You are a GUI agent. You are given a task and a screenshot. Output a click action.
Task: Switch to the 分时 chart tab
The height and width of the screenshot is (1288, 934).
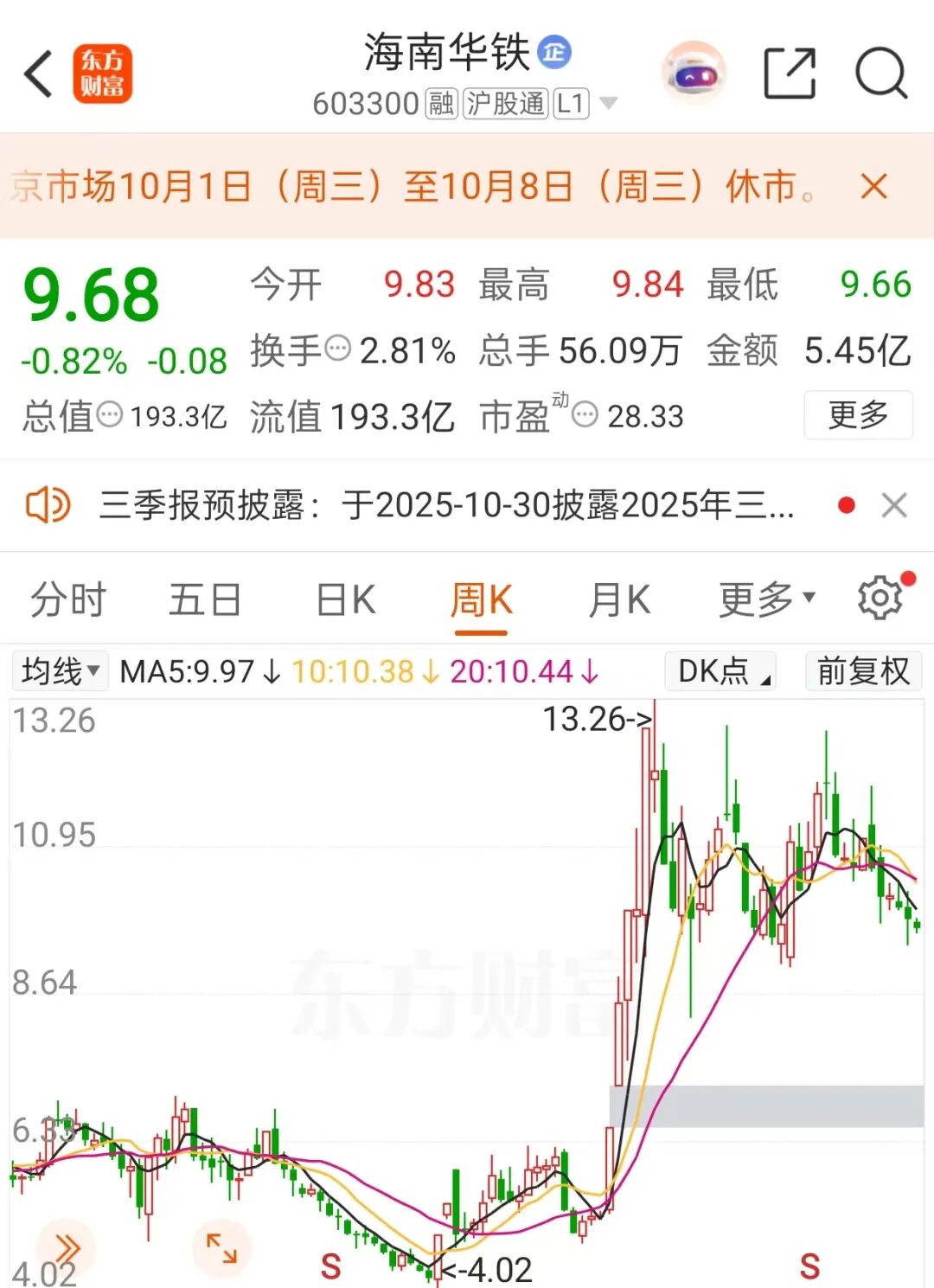(x=67, y=599)
